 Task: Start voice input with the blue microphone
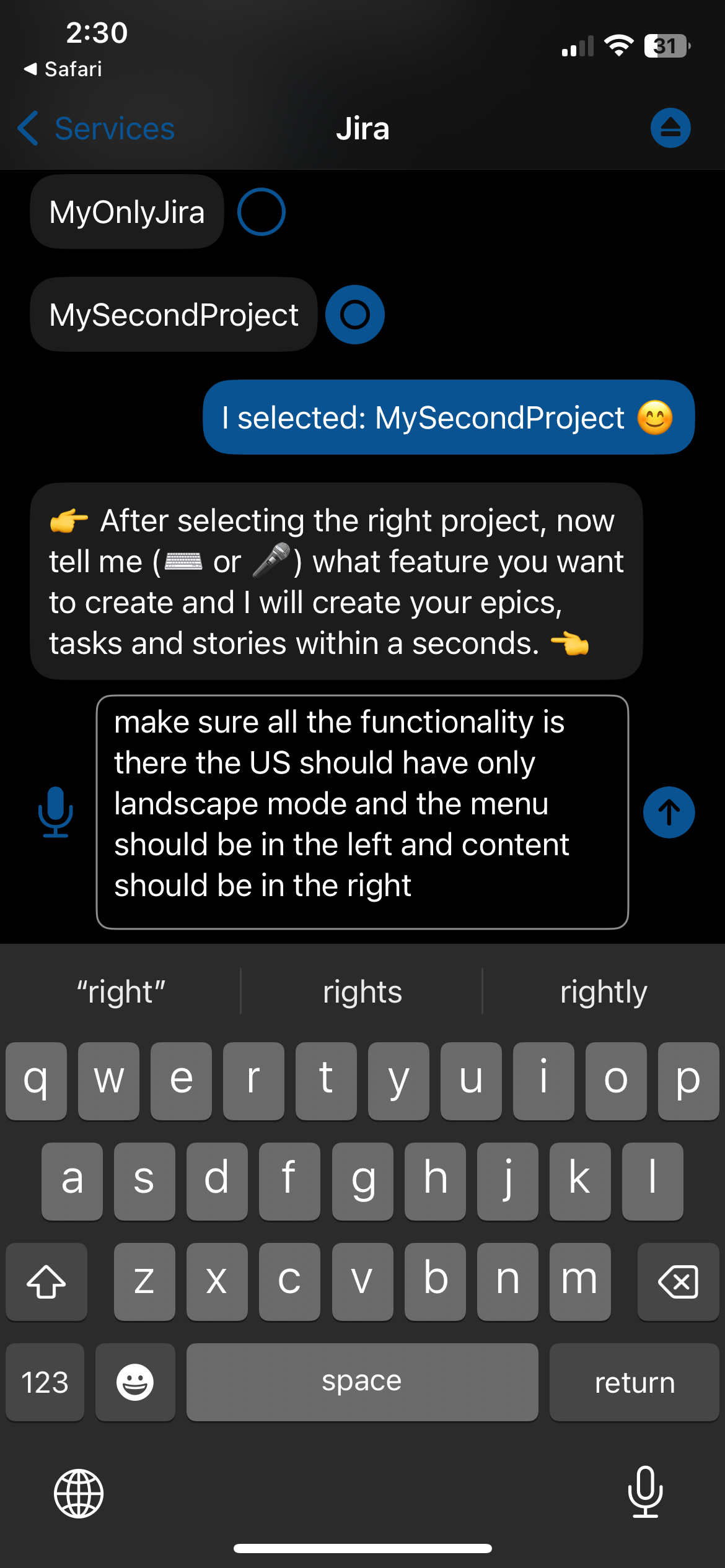click(56, 812)
